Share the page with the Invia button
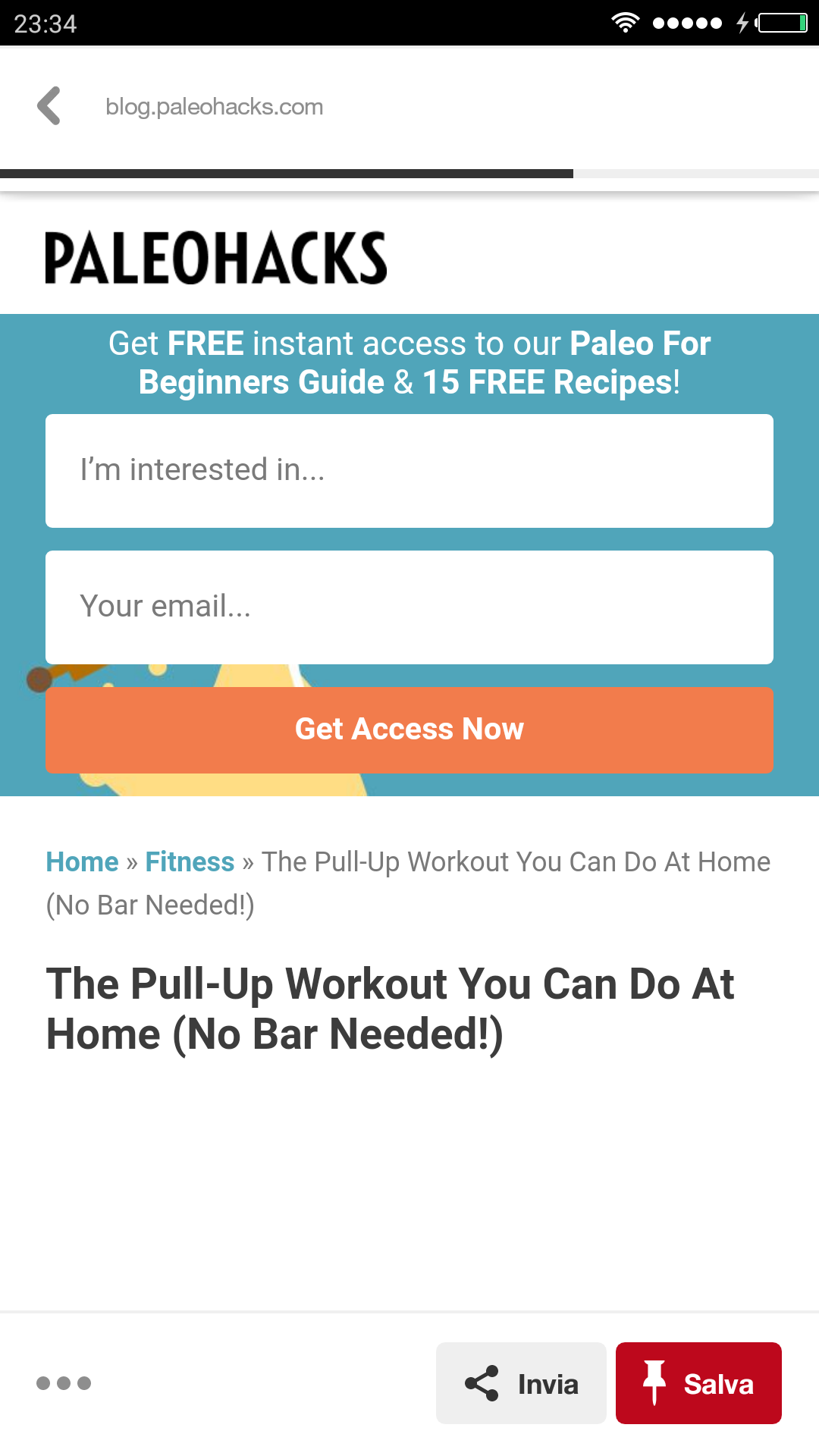819x1456 pixels. 521,1383
